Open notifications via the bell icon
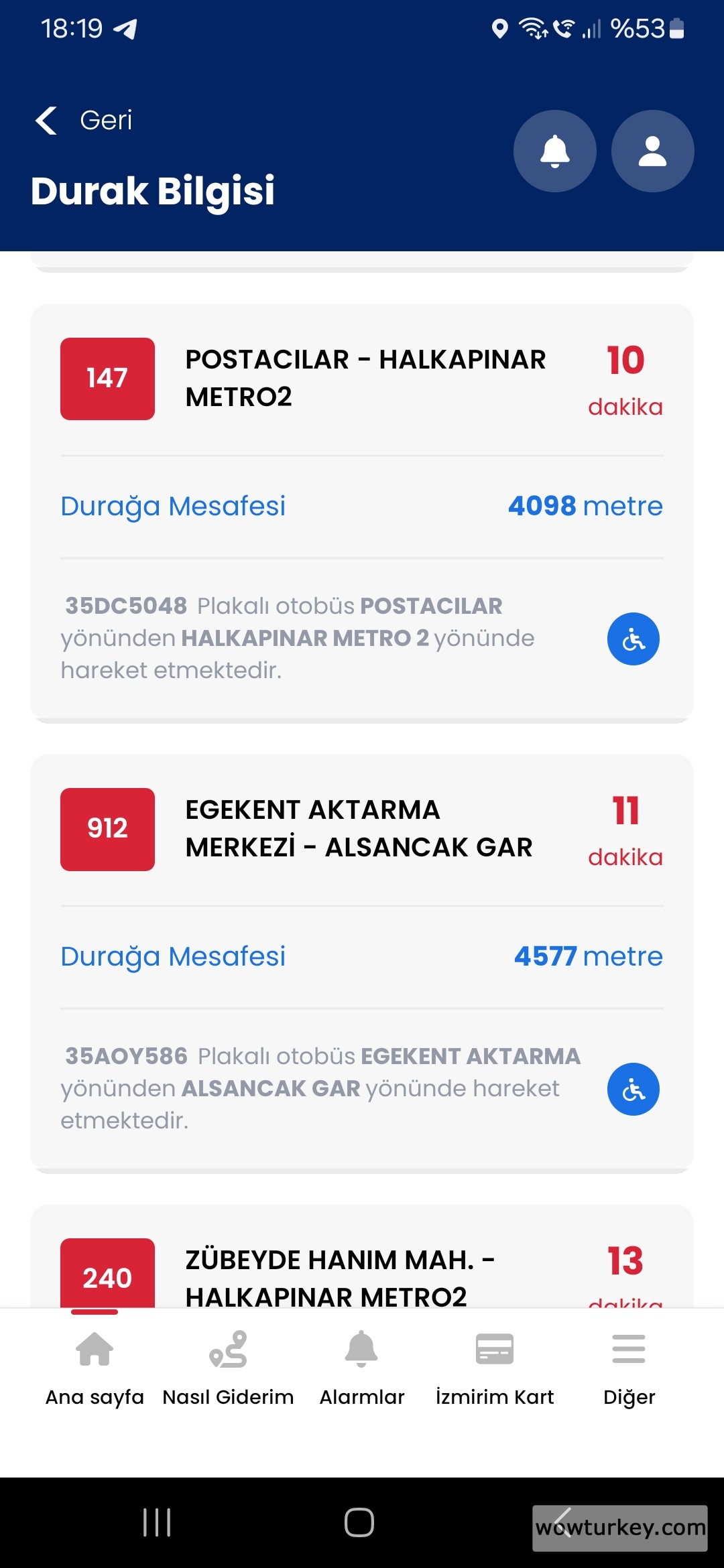 pos(554,151)
